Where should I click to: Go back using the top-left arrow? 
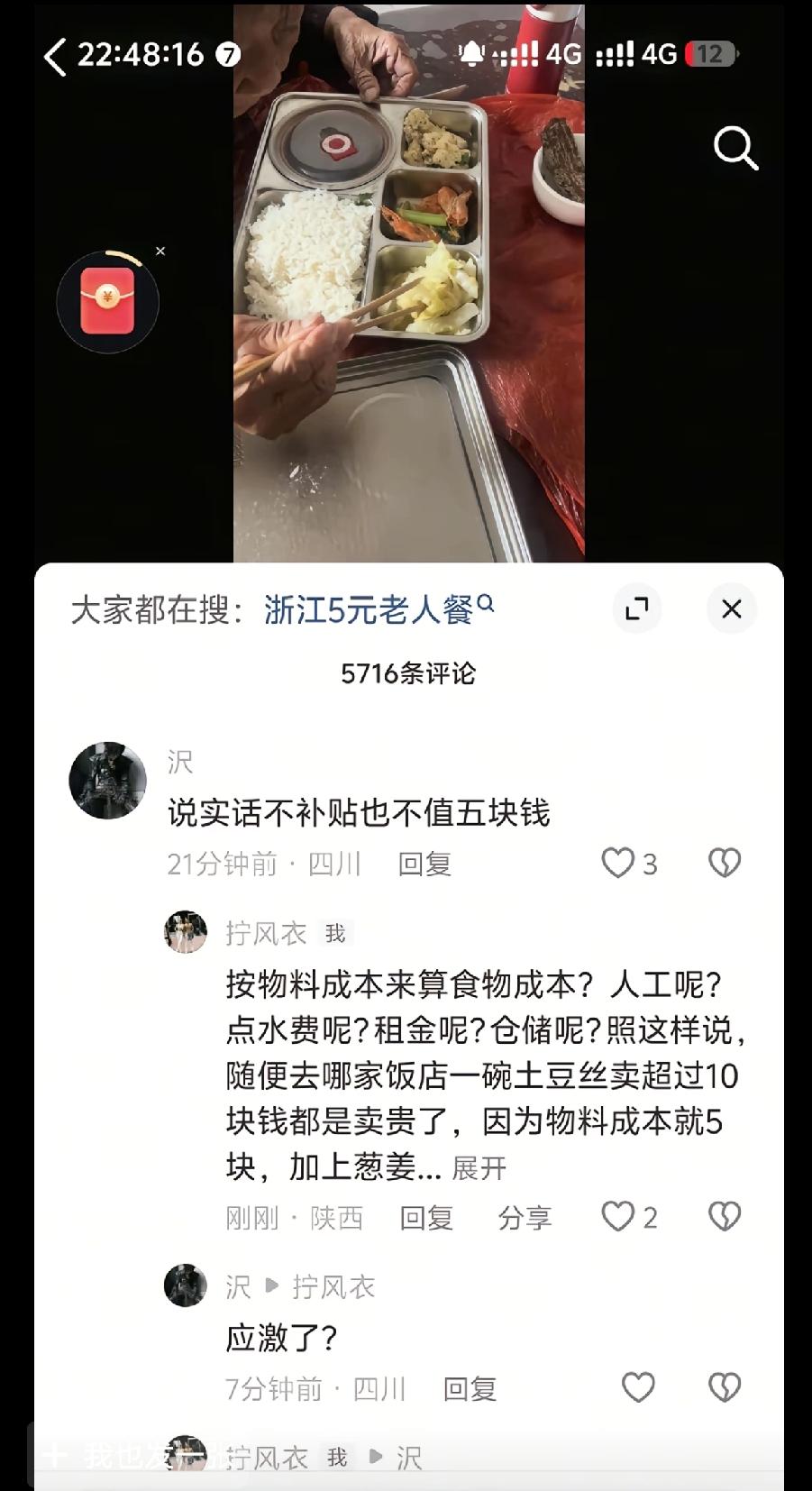tap(56, 56)
